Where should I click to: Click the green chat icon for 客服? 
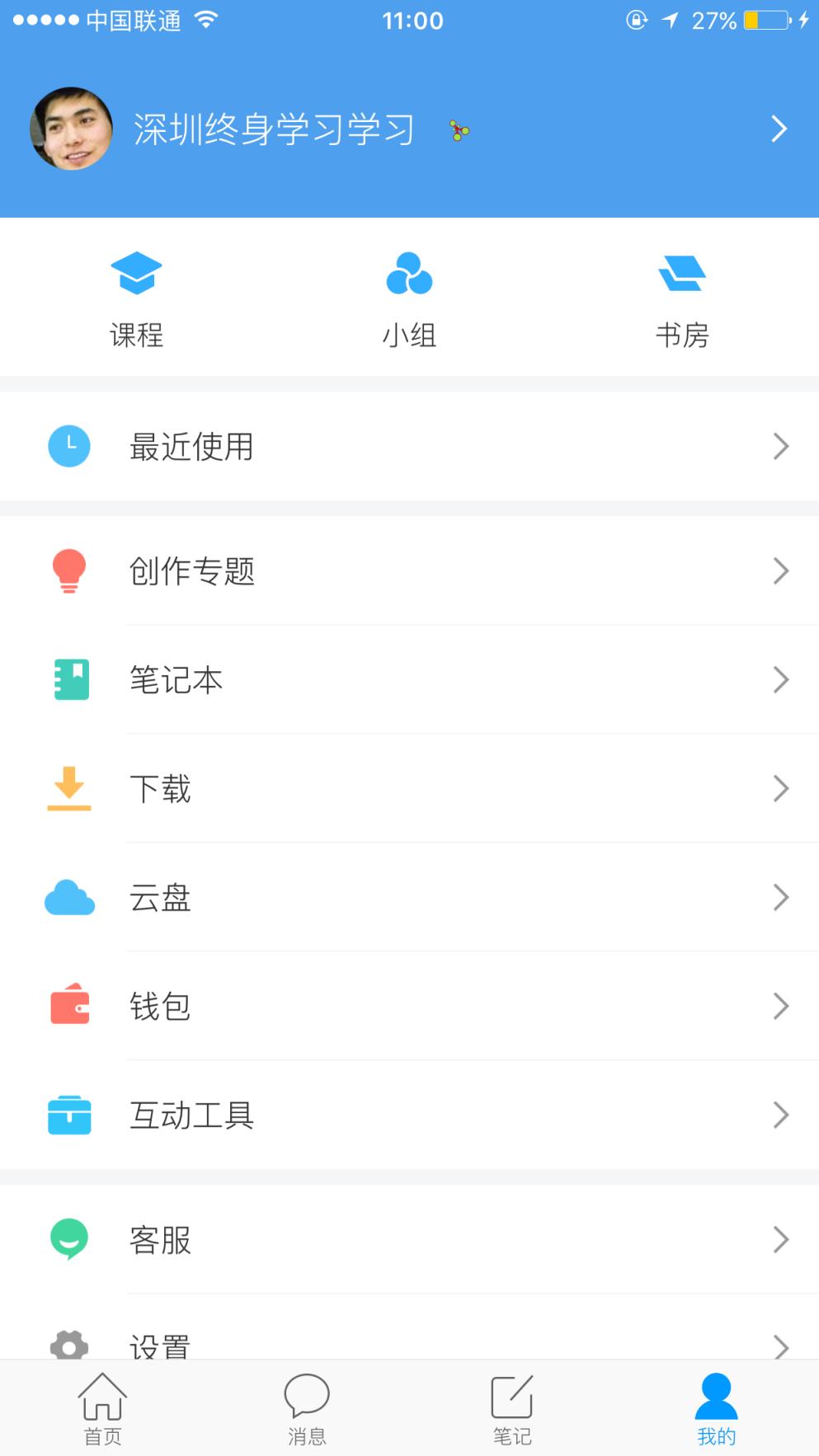[69, 1239]
